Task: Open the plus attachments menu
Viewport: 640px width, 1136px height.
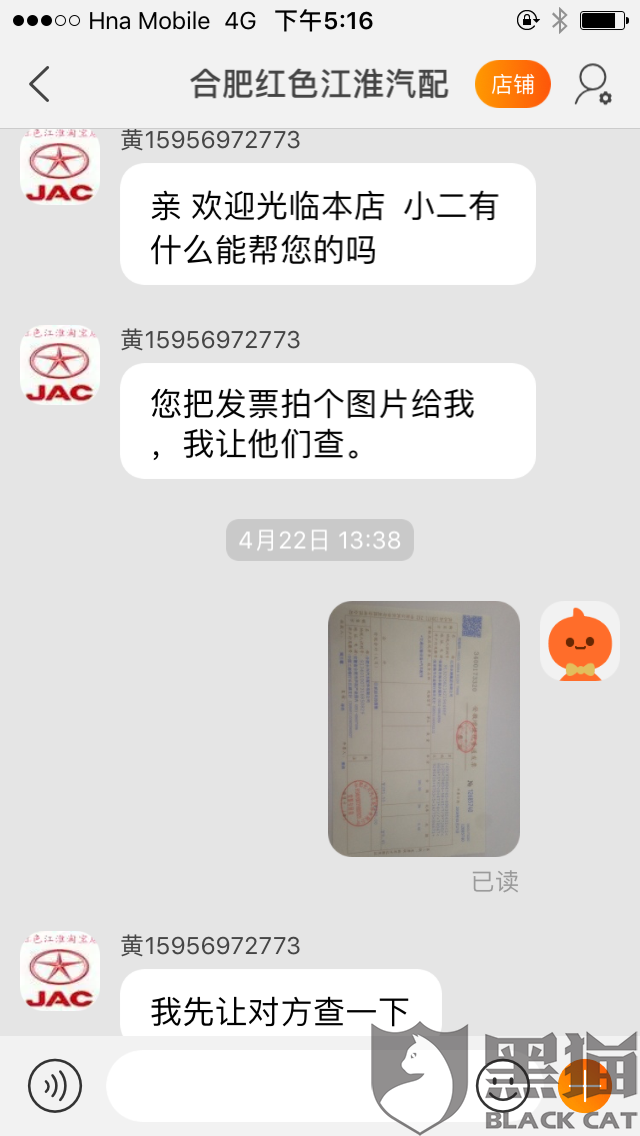Action: point(583,1085)
